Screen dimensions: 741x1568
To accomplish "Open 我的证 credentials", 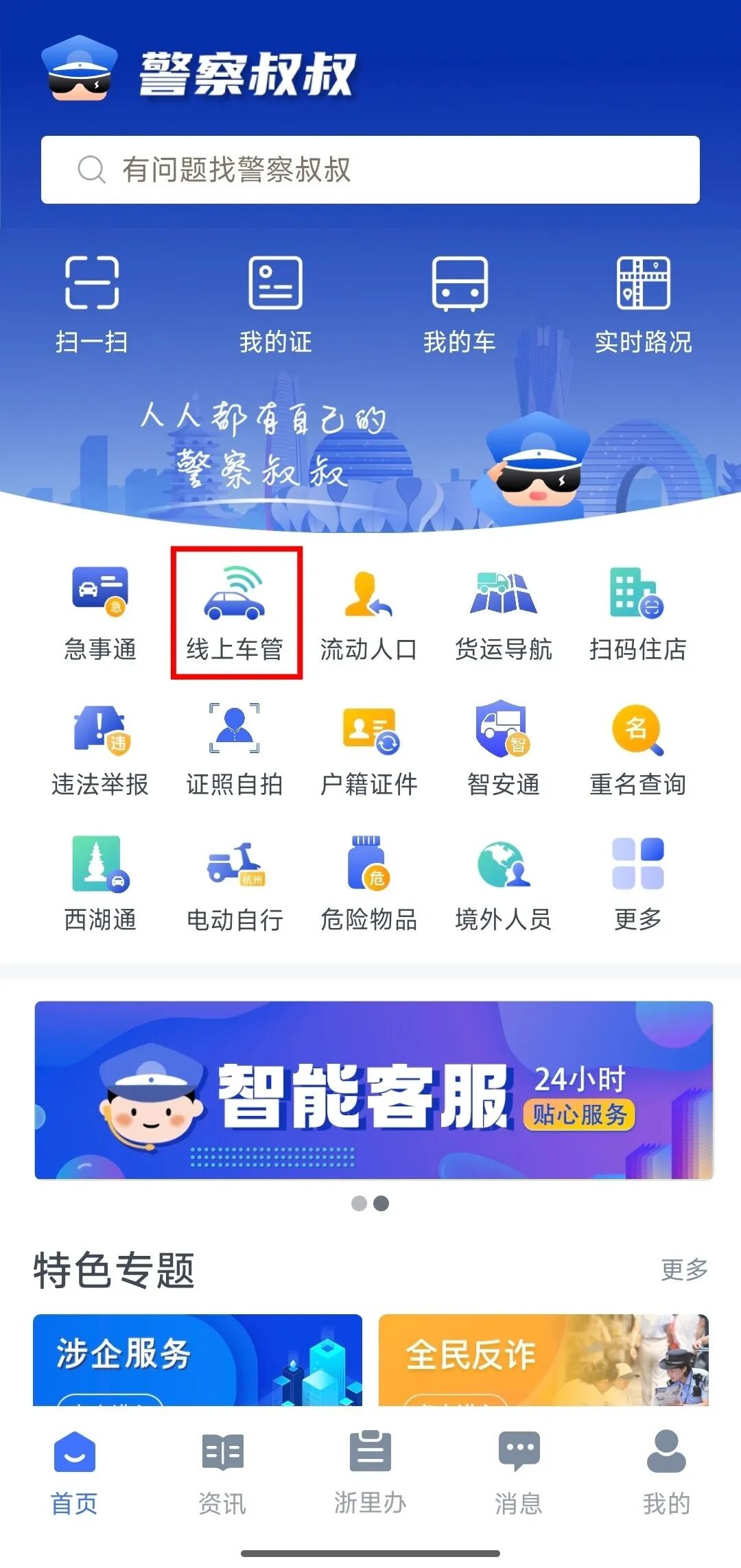I will coord(275,303).
